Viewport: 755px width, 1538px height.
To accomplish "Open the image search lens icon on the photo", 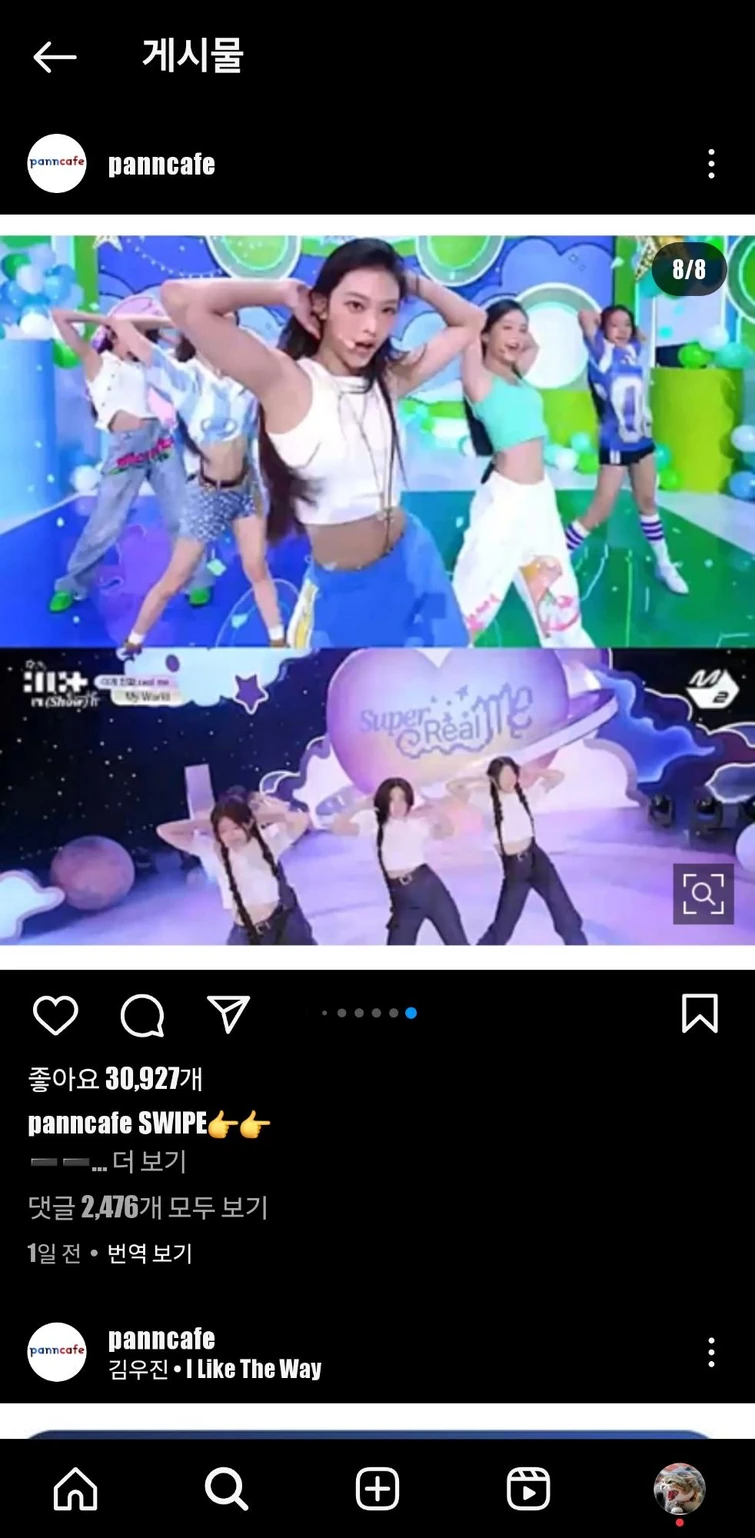I will [703, 893].
